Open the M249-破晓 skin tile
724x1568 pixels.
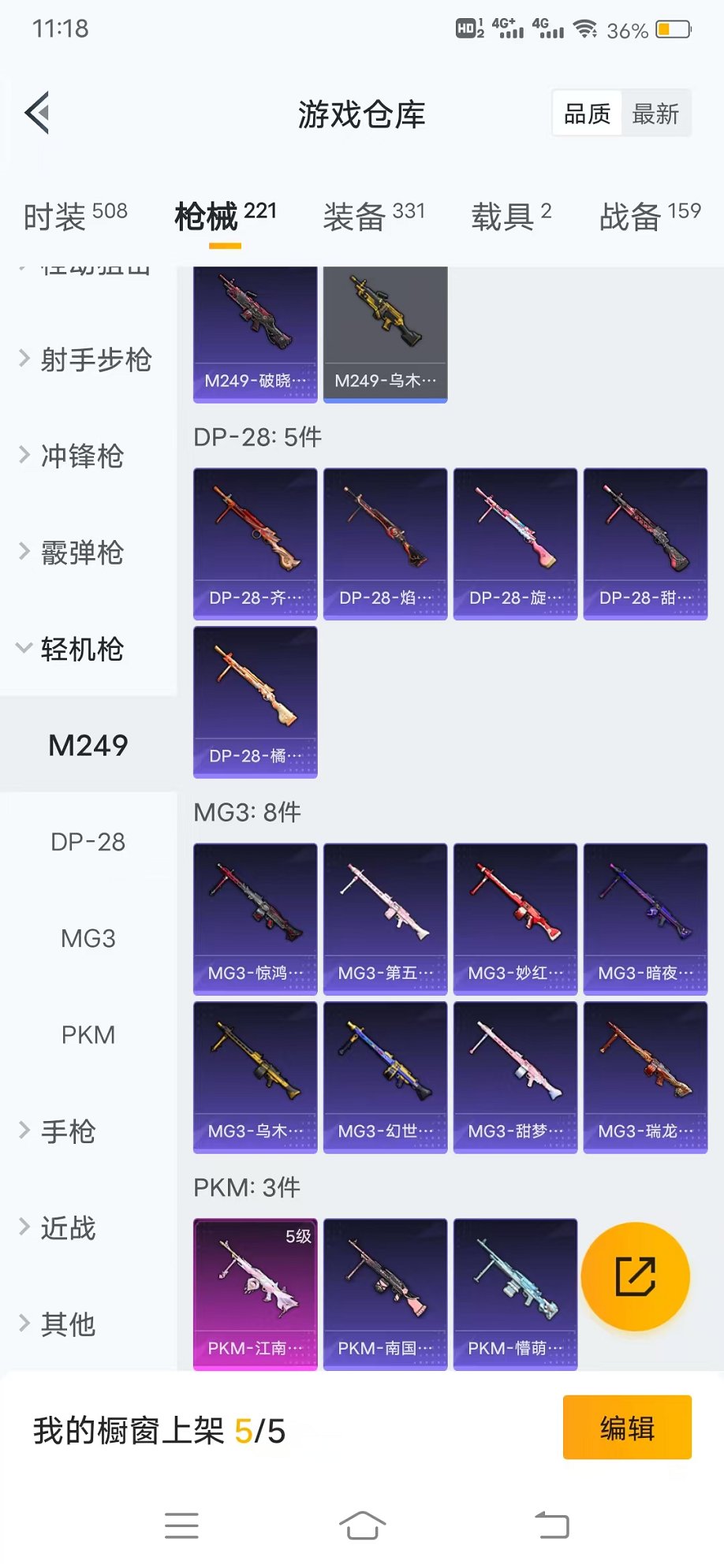tap(255, 334)
